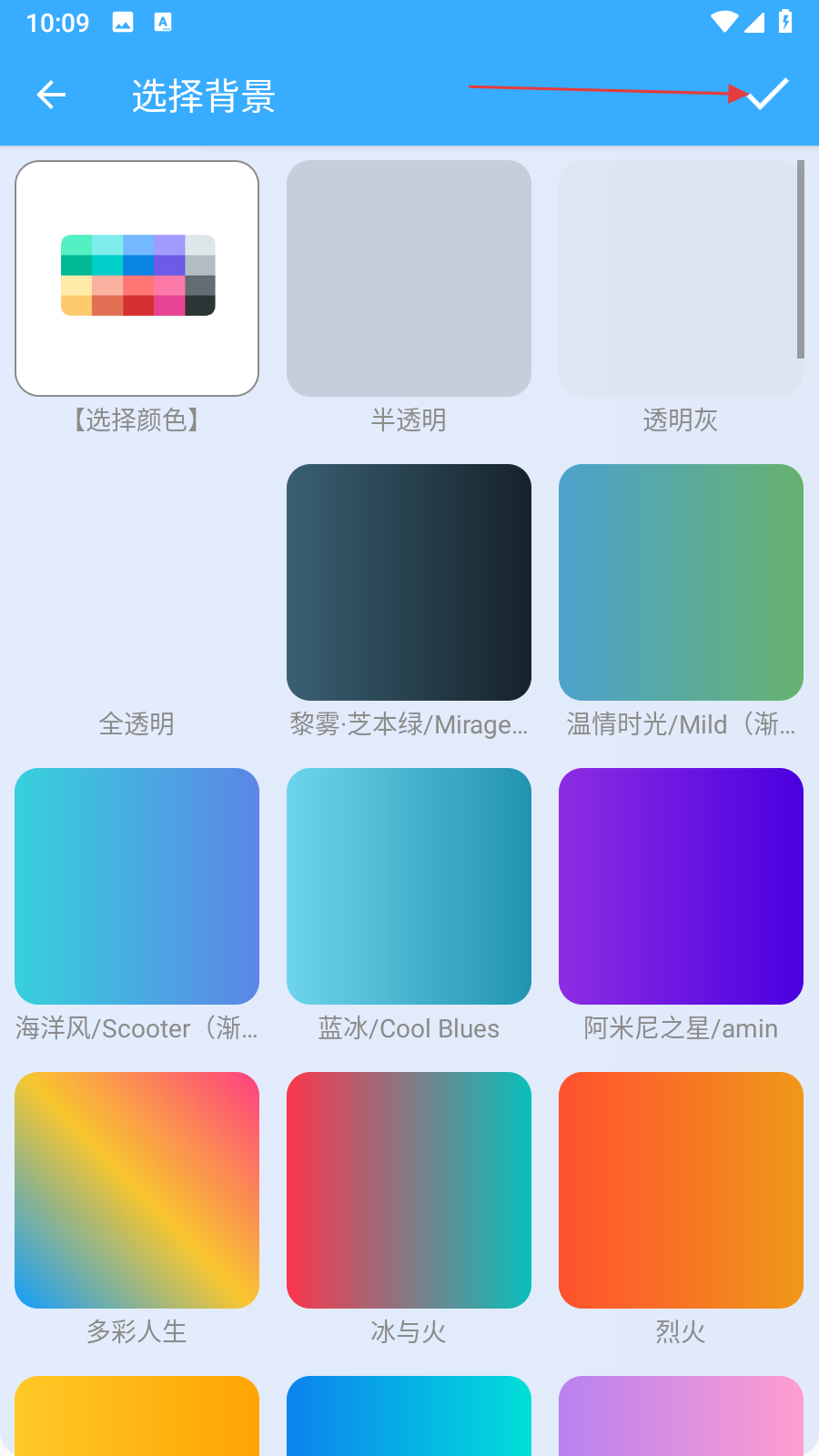Select the 黎雾·芝本绿/Mirage gradient
819x1456 pixels.
[x=409, y=582]
